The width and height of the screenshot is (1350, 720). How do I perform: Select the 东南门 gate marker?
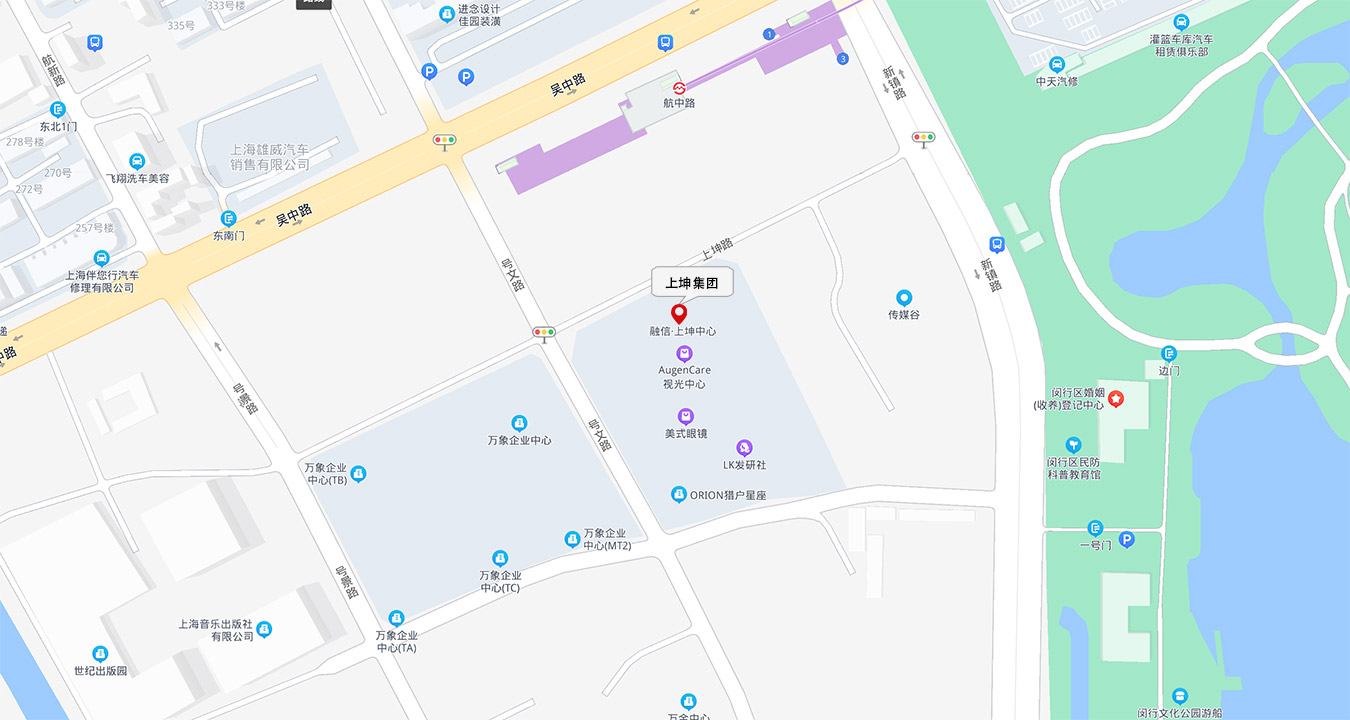[x=229, y=219]
